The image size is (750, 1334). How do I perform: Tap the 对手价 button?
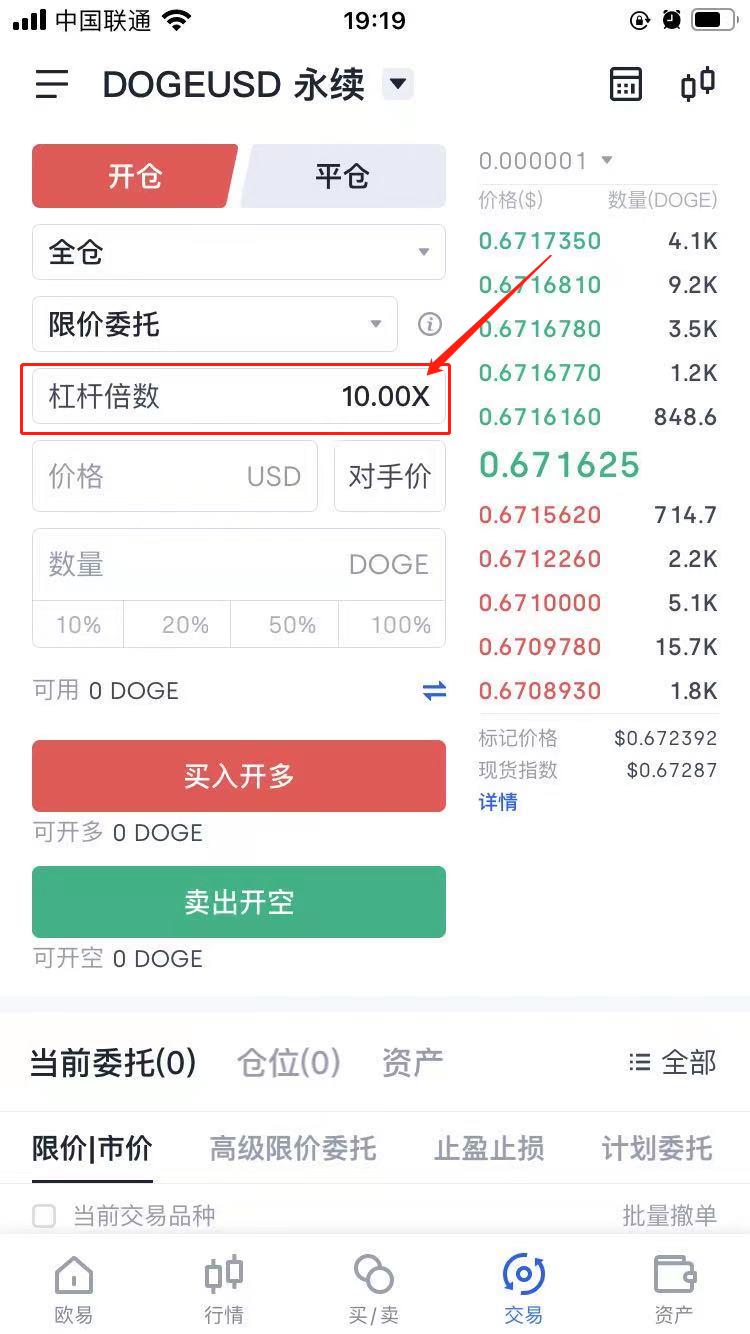pyautogui.click(x=390, y=476)
